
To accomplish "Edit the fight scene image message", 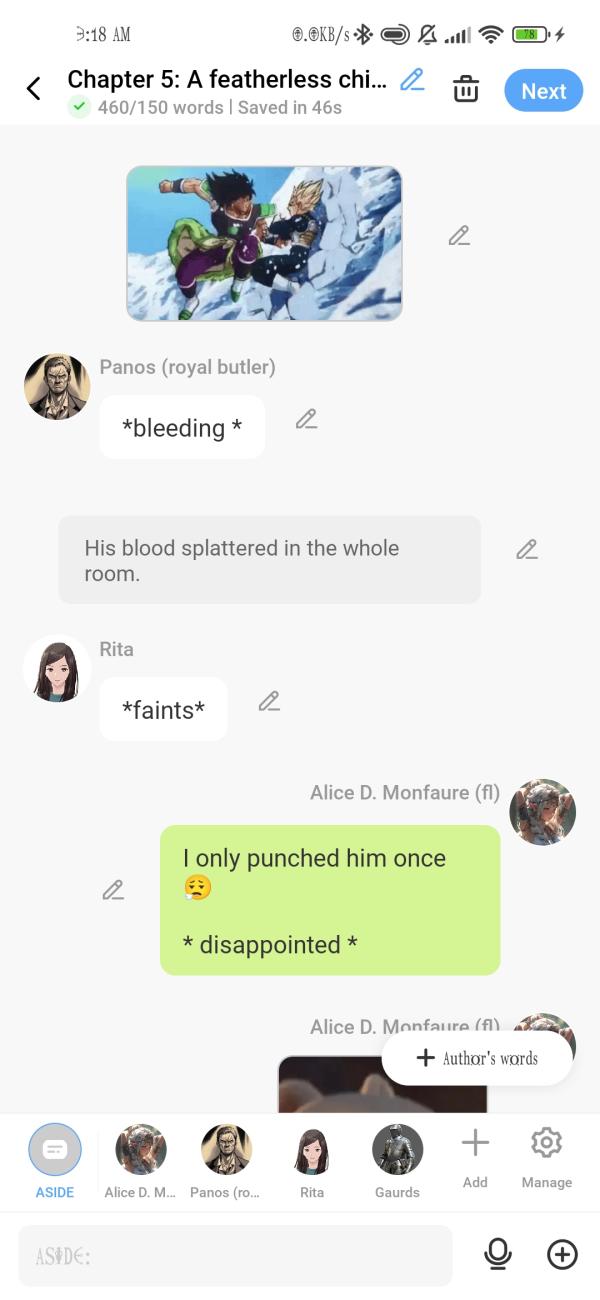I will [459, 236].
